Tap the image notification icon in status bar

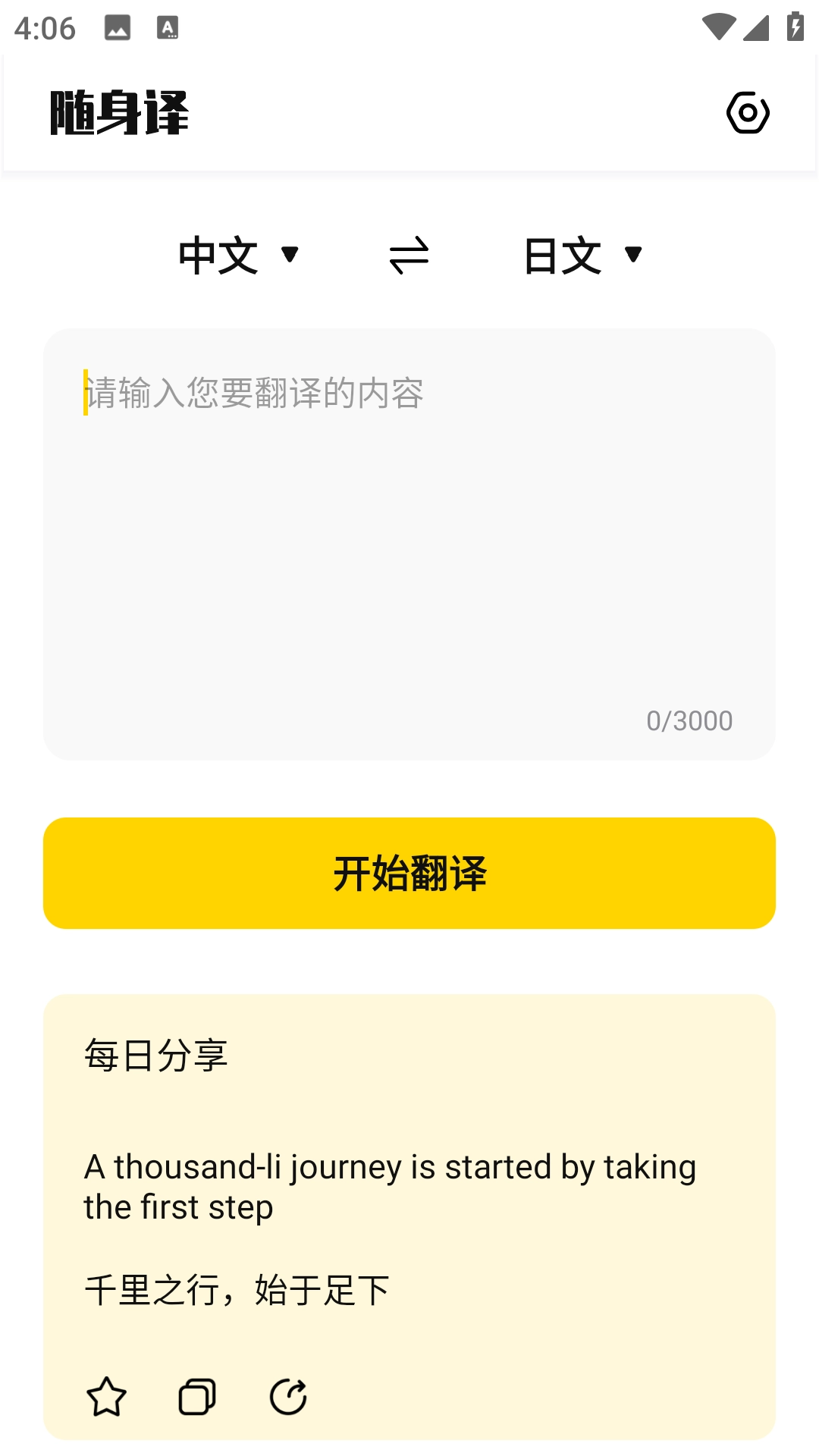tap(118, 27)
